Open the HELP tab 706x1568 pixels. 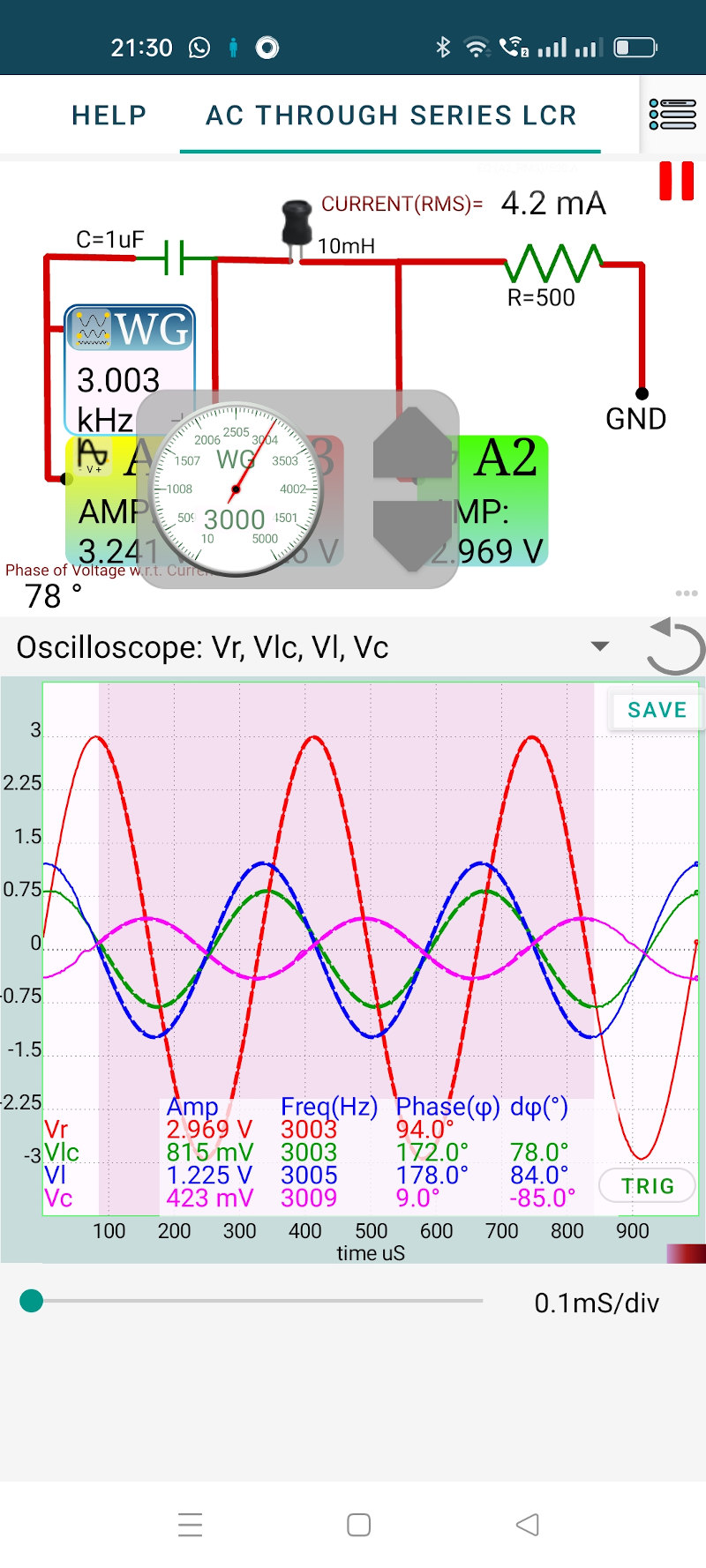click(109, 116)
